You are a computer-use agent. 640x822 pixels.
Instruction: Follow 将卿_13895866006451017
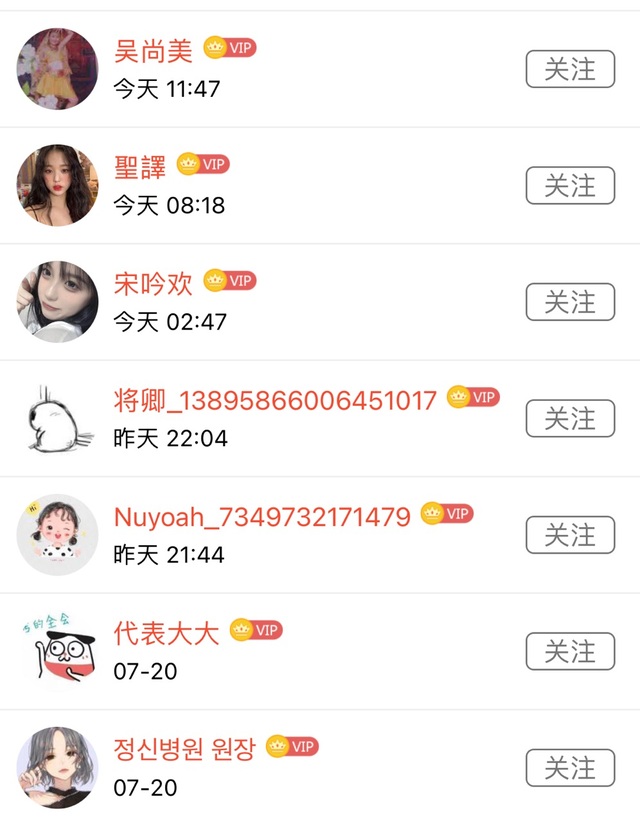point(570,418)
